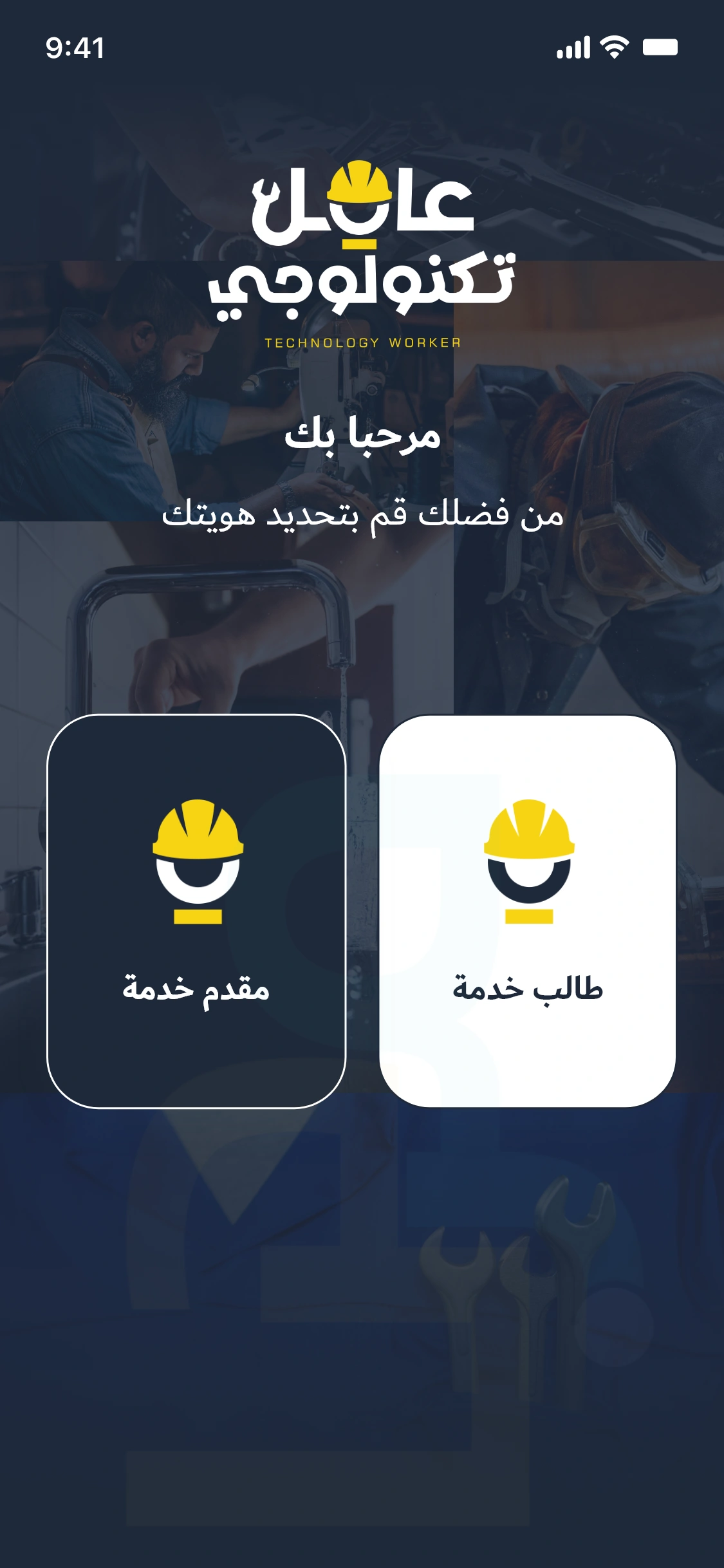Screen dimensions: 724x1568
Task: Tap the cellular signal strength icon
Action: click(x=575, y=46)
